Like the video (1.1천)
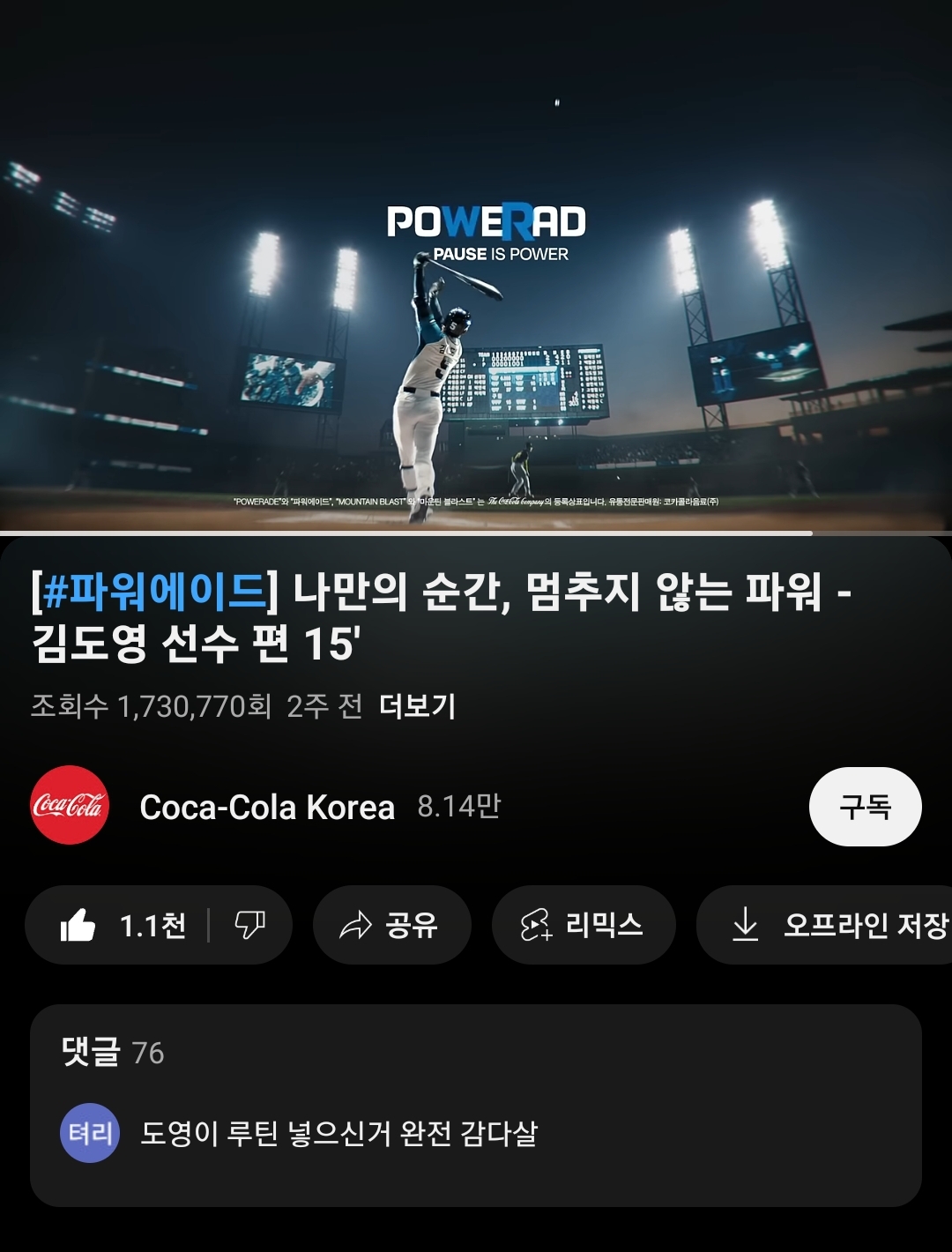This screenshot has width=952, height=1252. (123, 925)
